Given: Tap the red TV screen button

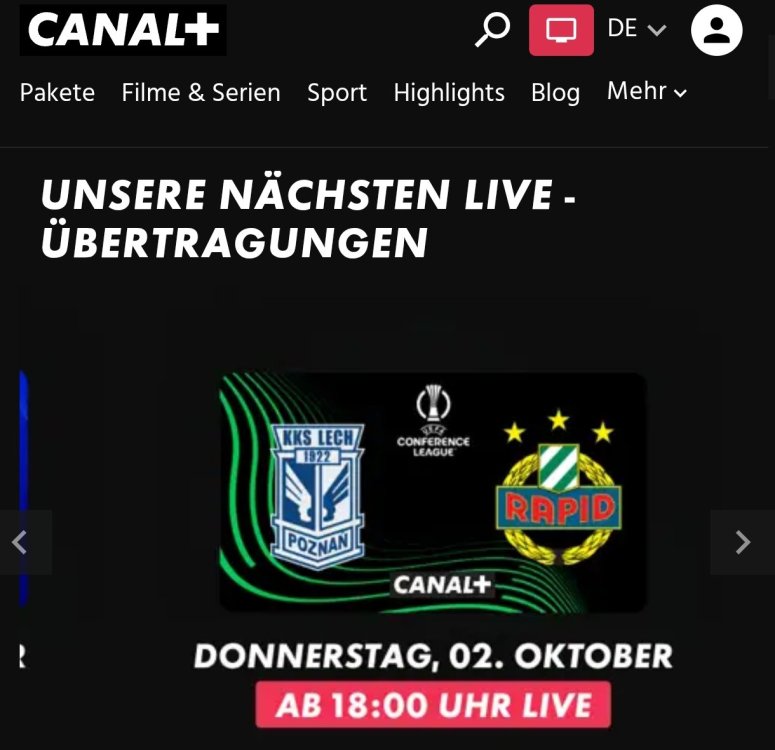Looking at the screenshot, I should [561, 30].
